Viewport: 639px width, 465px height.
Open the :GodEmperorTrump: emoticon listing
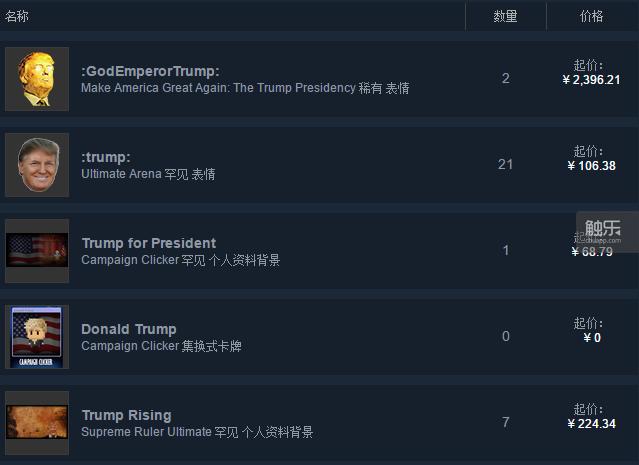[150, 71]
